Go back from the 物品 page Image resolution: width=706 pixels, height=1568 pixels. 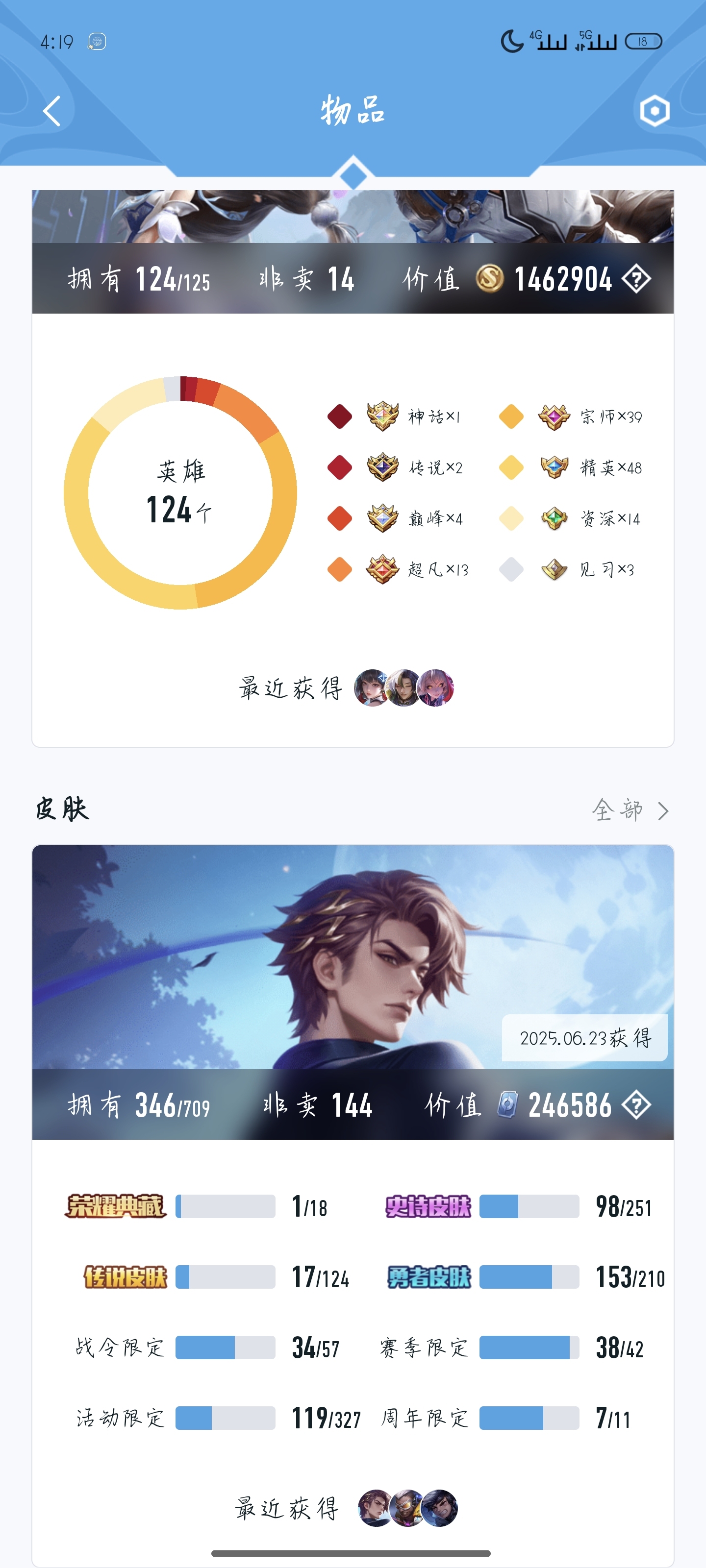pyautogui.click(x=52, y=111)
